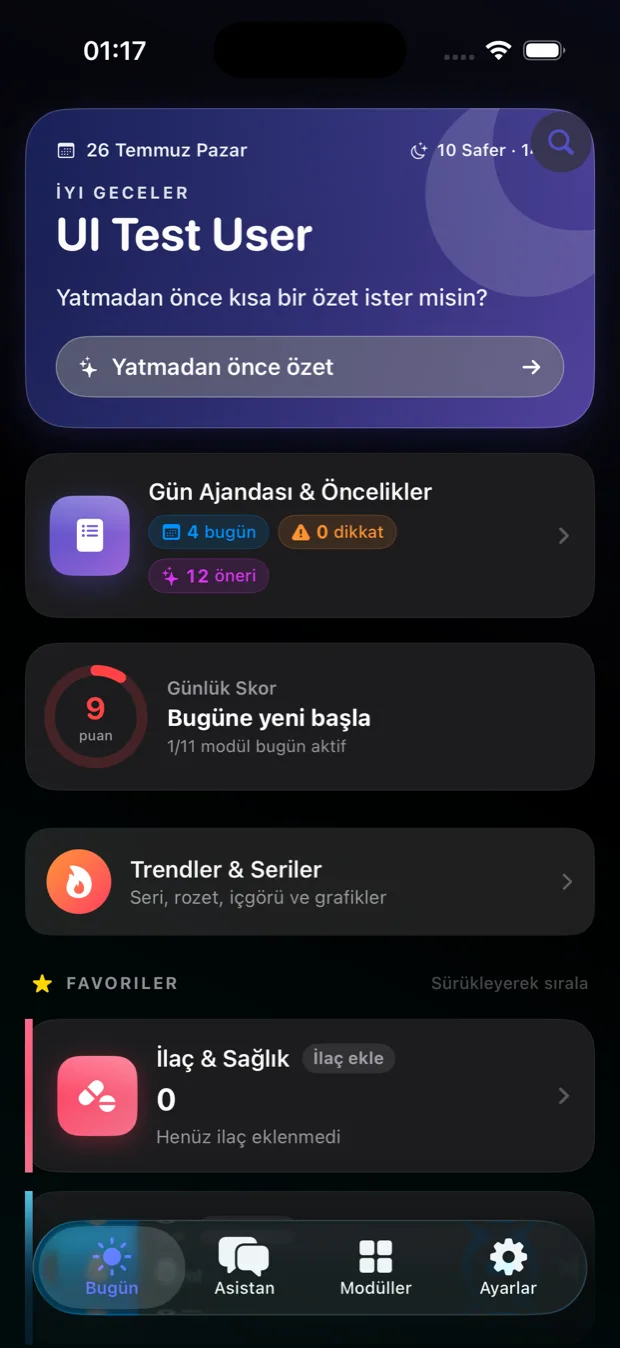Screen dimensions: 620x1348
Task: Go to the Ayarlar tab
Action: [508, 1267]
